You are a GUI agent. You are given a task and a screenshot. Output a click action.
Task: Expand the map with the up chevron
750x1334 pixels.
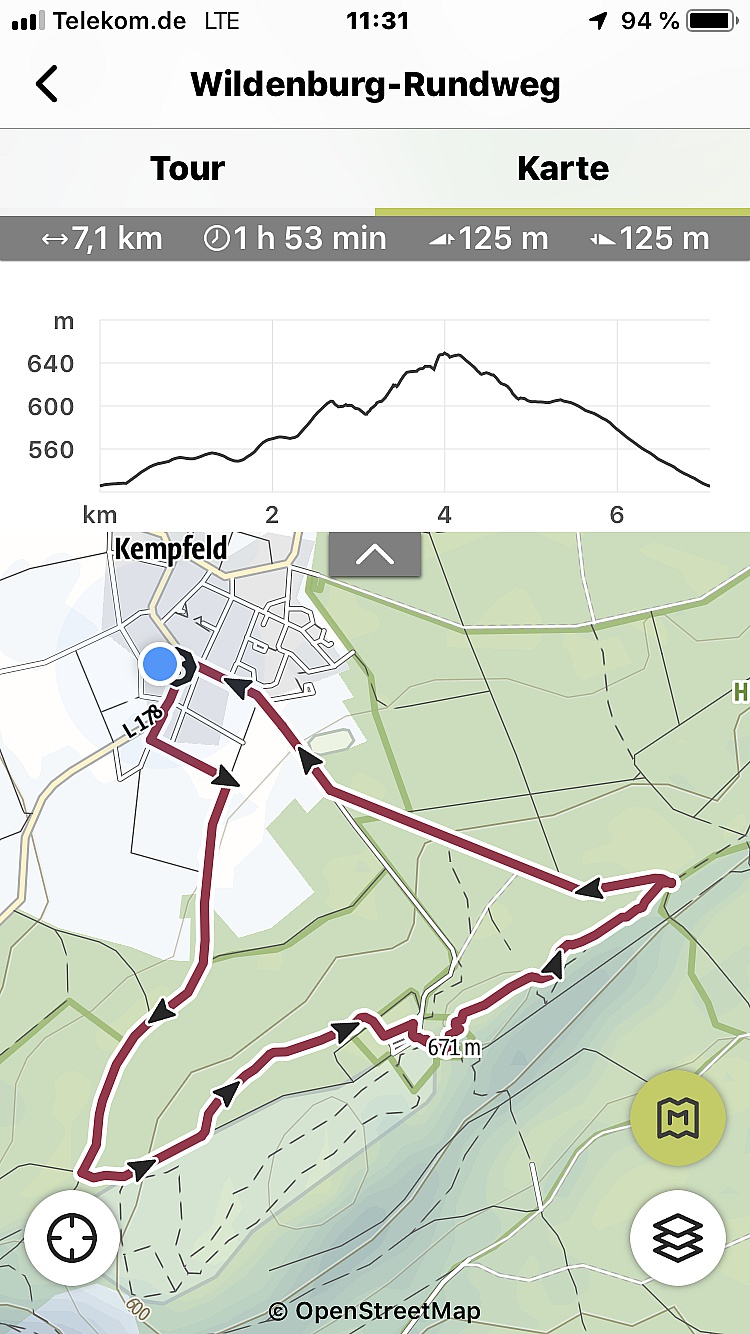[x=375, y=555]
